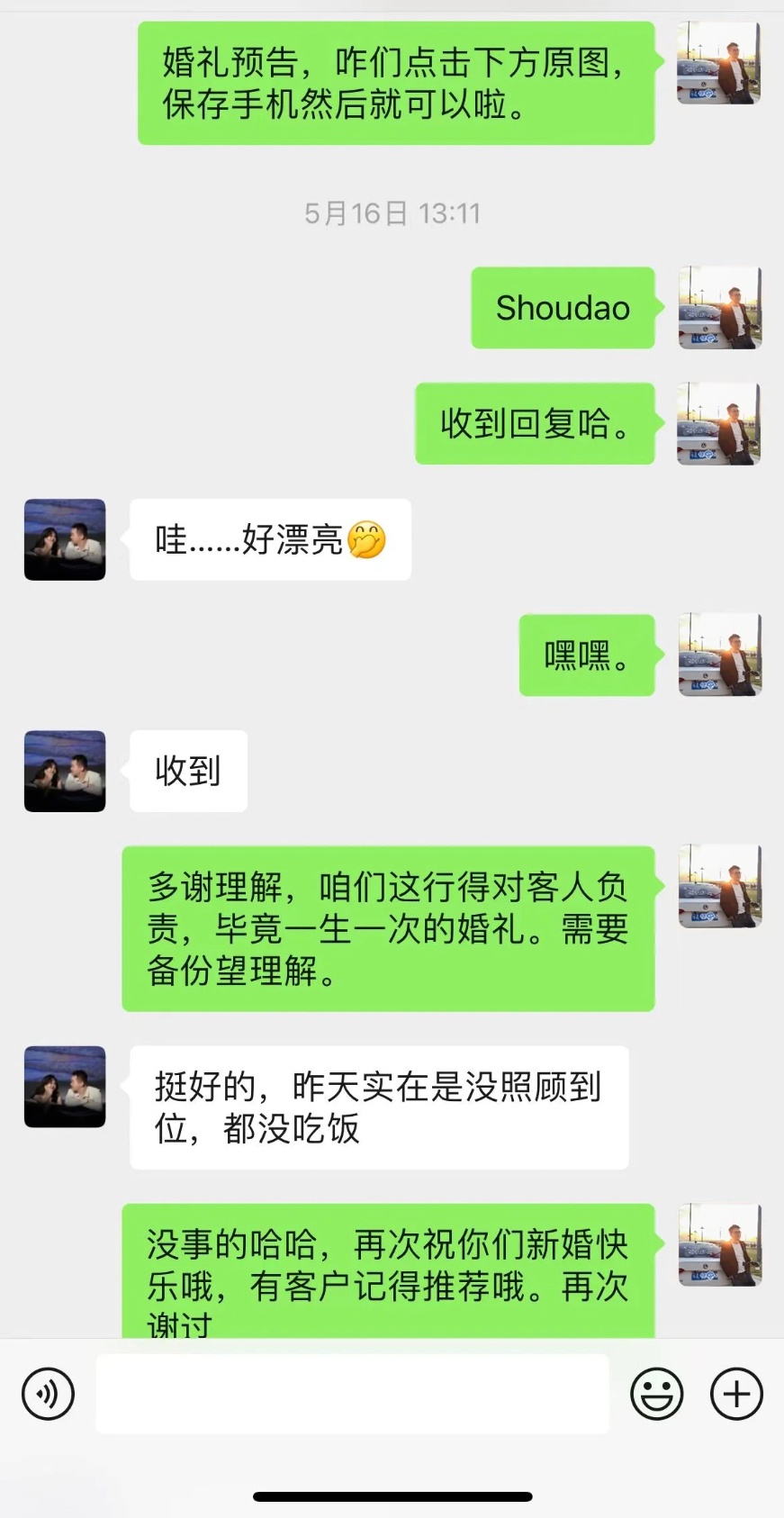The height and width of the screenshot is (1518, 784).
Task: Tap the avatar beside the 'Shoudao' message
Action: [x=720, y=308]
